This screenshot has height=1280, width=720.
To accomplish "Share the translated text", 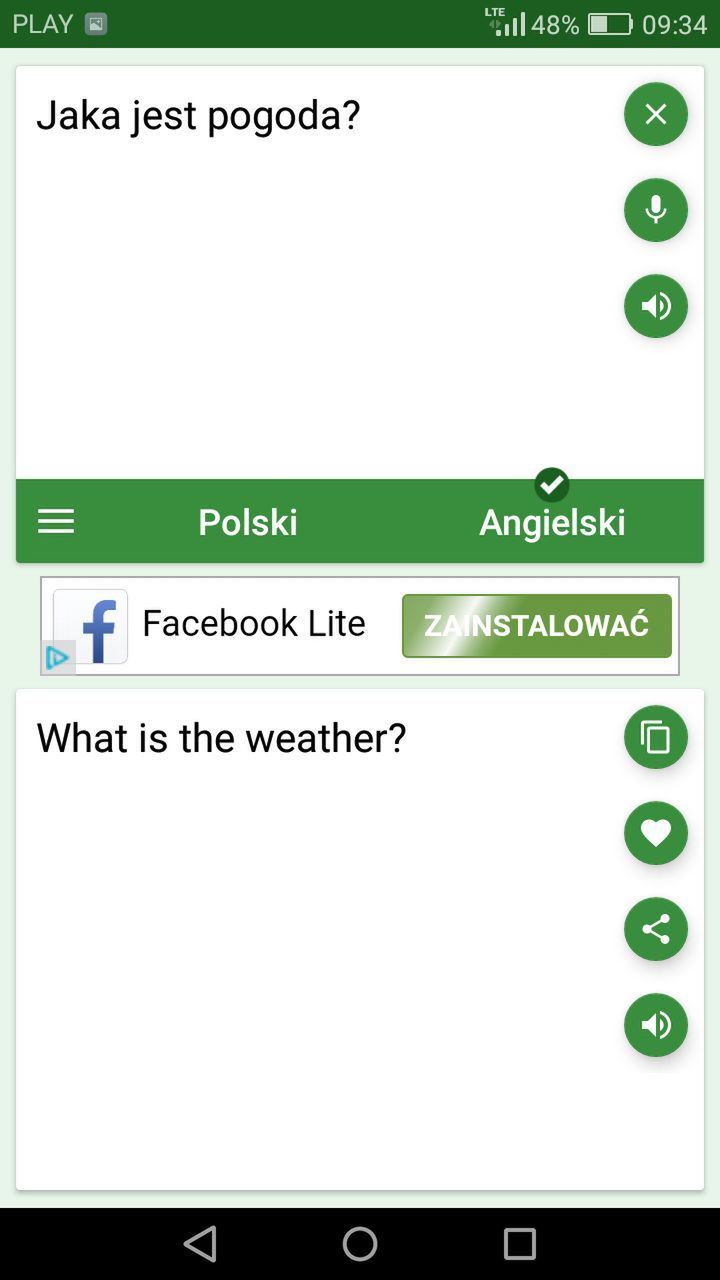I will tap(656, 929).
